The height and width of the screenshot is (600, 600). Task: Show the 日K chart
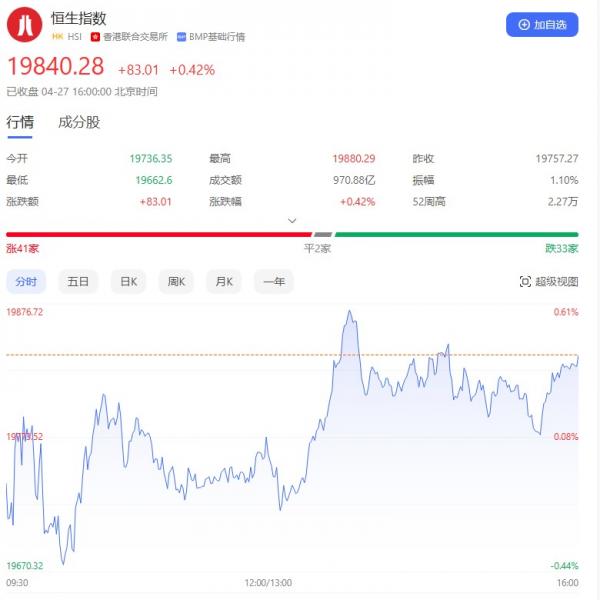(x=128, y=282)
